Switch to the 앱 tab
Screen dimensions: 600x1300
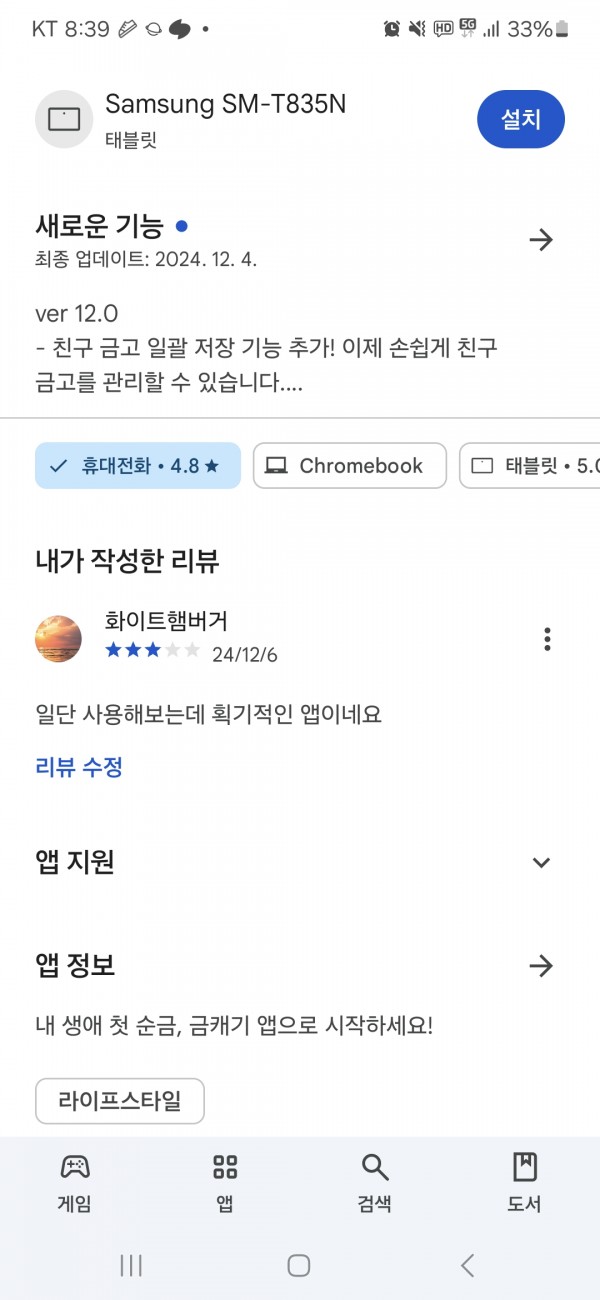pos(225,1182)
